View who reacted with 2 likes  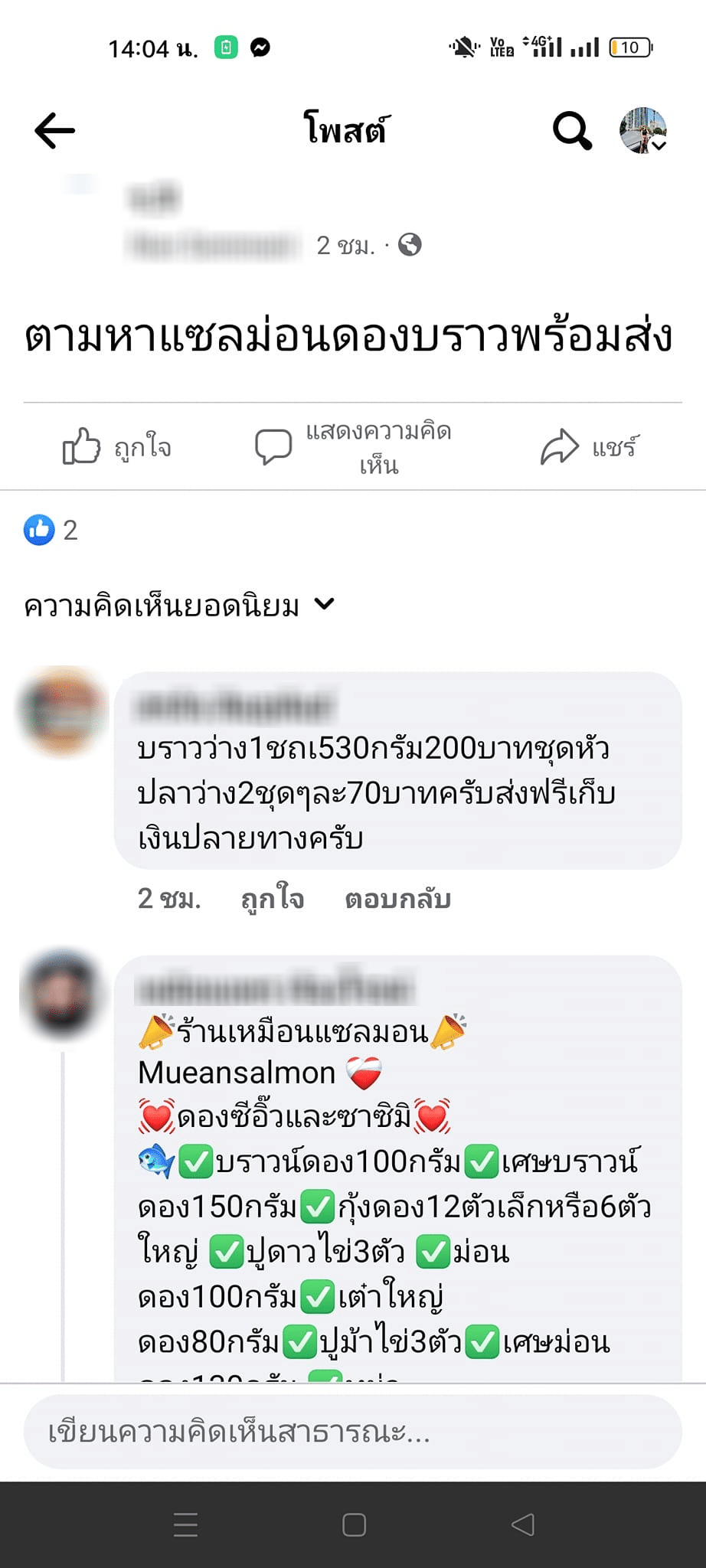pos(51,530)
